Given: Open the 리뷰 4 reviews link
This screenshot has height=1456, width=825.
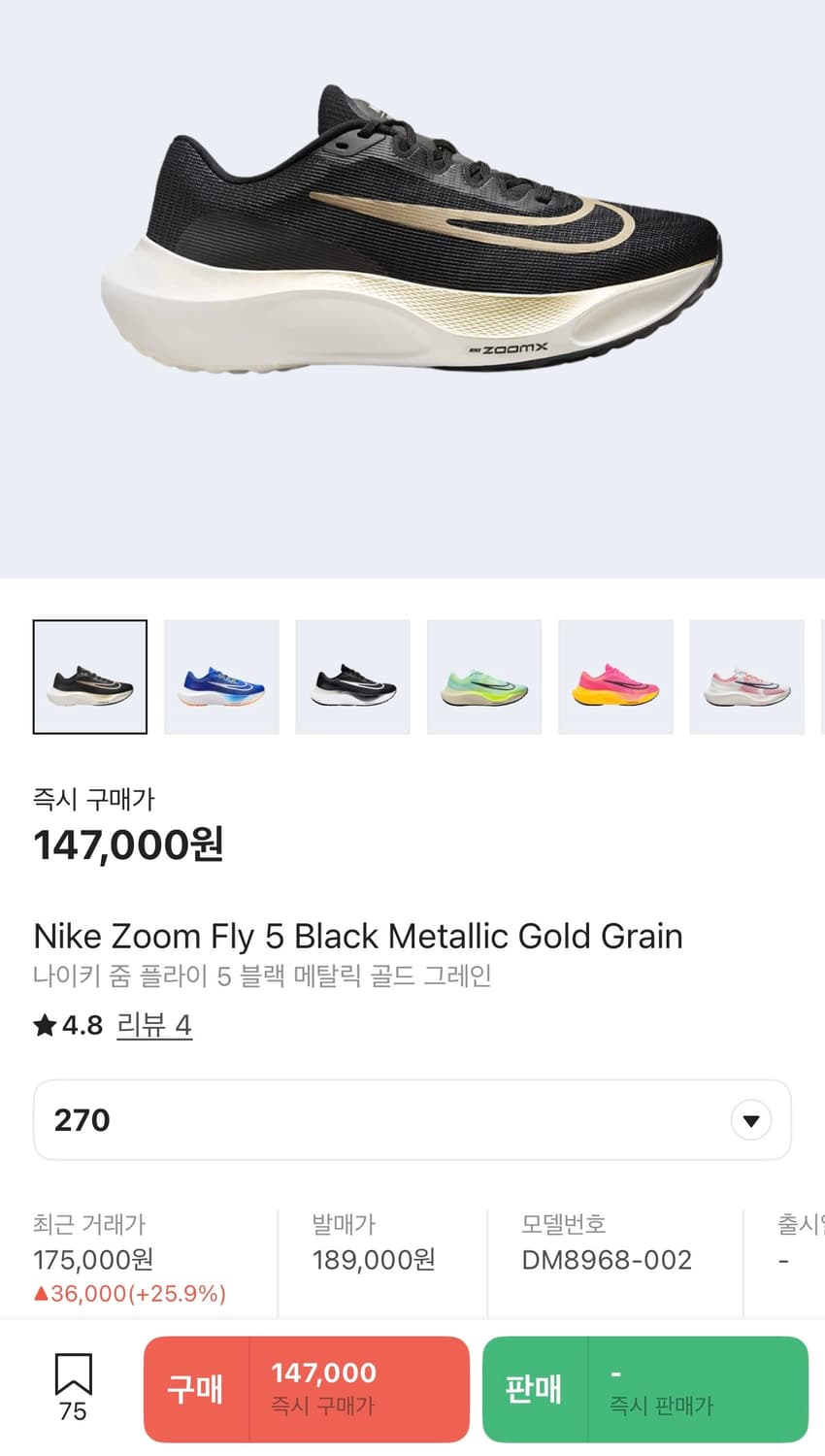Looking at the screenshot, I should point(154,1025).
